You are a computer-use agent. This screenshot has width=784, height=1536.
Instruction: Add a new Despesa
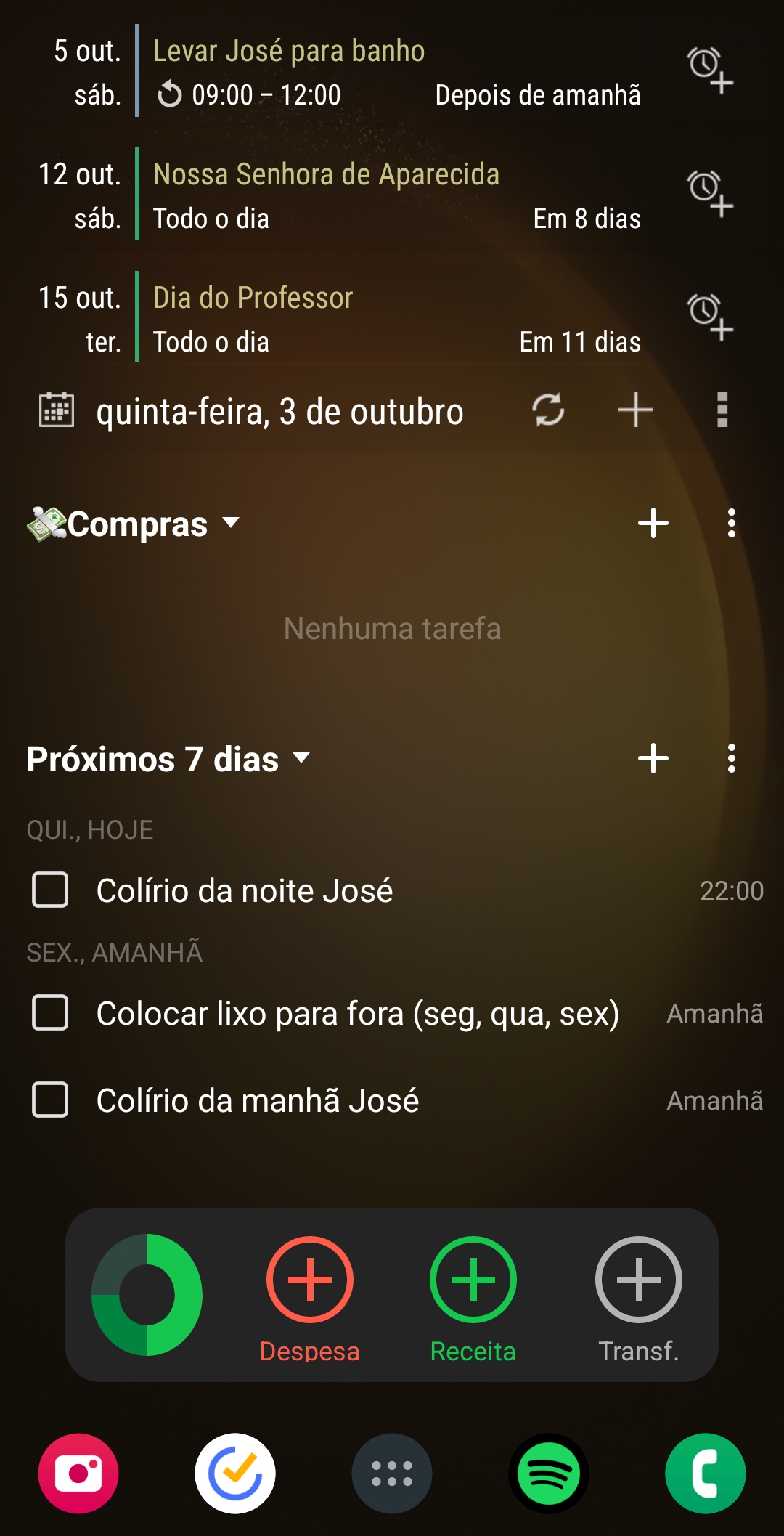click(x=310, y=1280)
